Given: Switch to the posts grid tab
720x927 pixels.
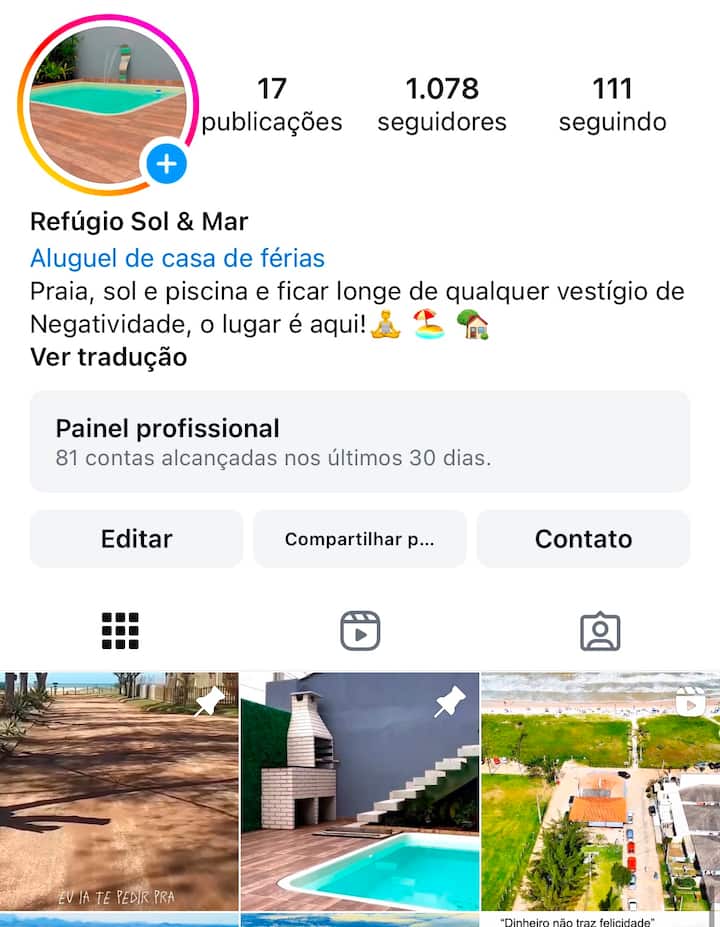Looking at the screenshot, I should 120,631.
